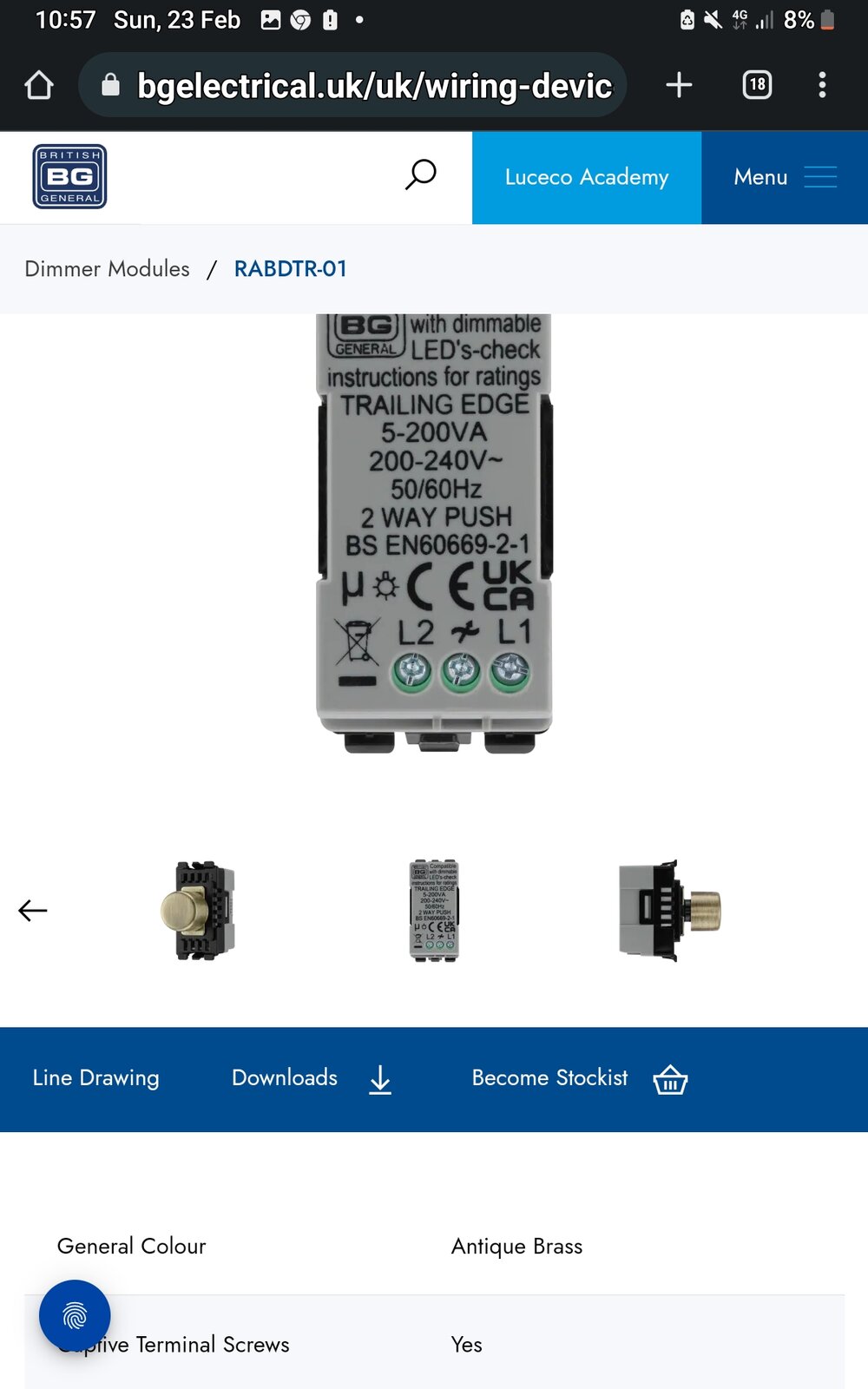868x1389 pixels.
Task: Tap Become Stockist
Action: (578, 1078)
